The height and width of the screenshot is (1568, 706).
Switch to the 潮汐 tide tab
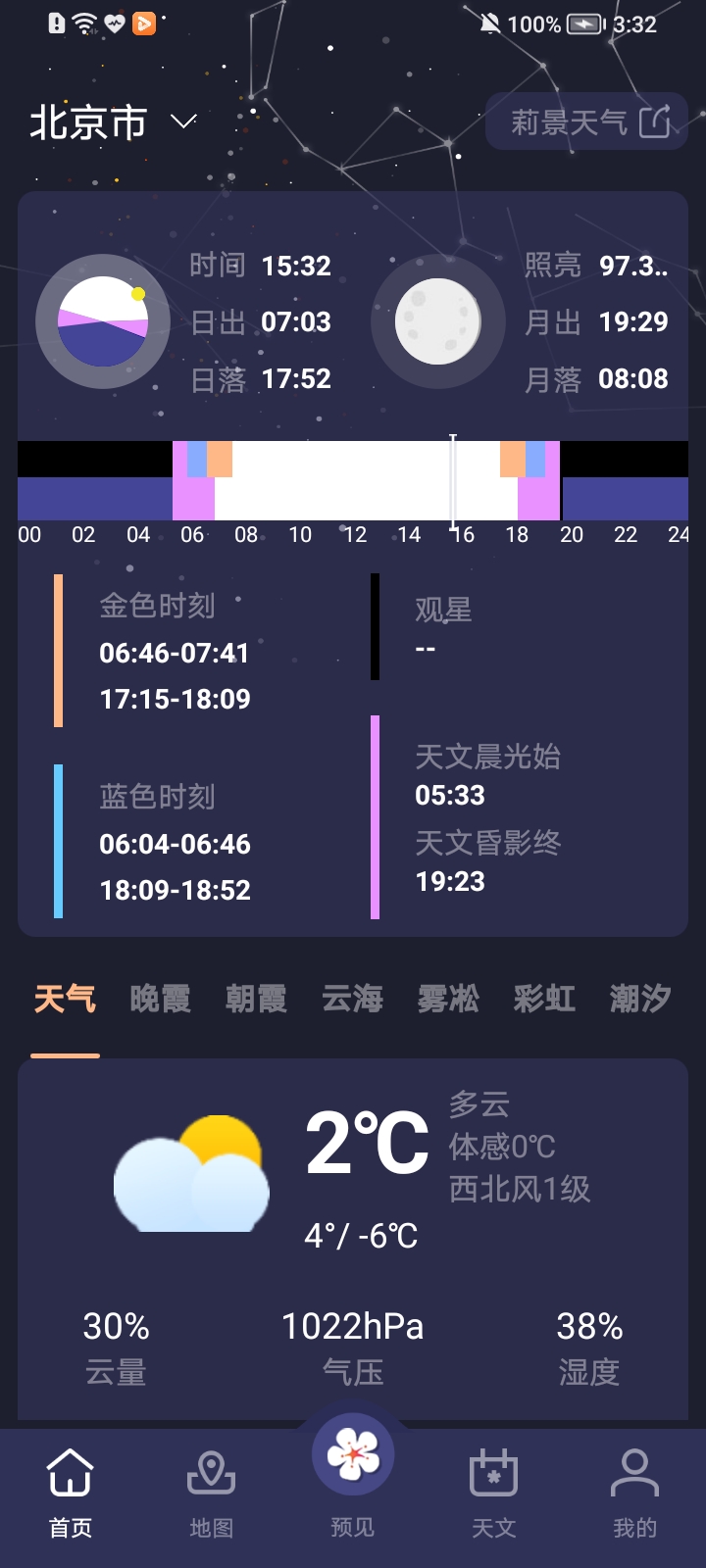pyautogui.click(x=639, y=999)
